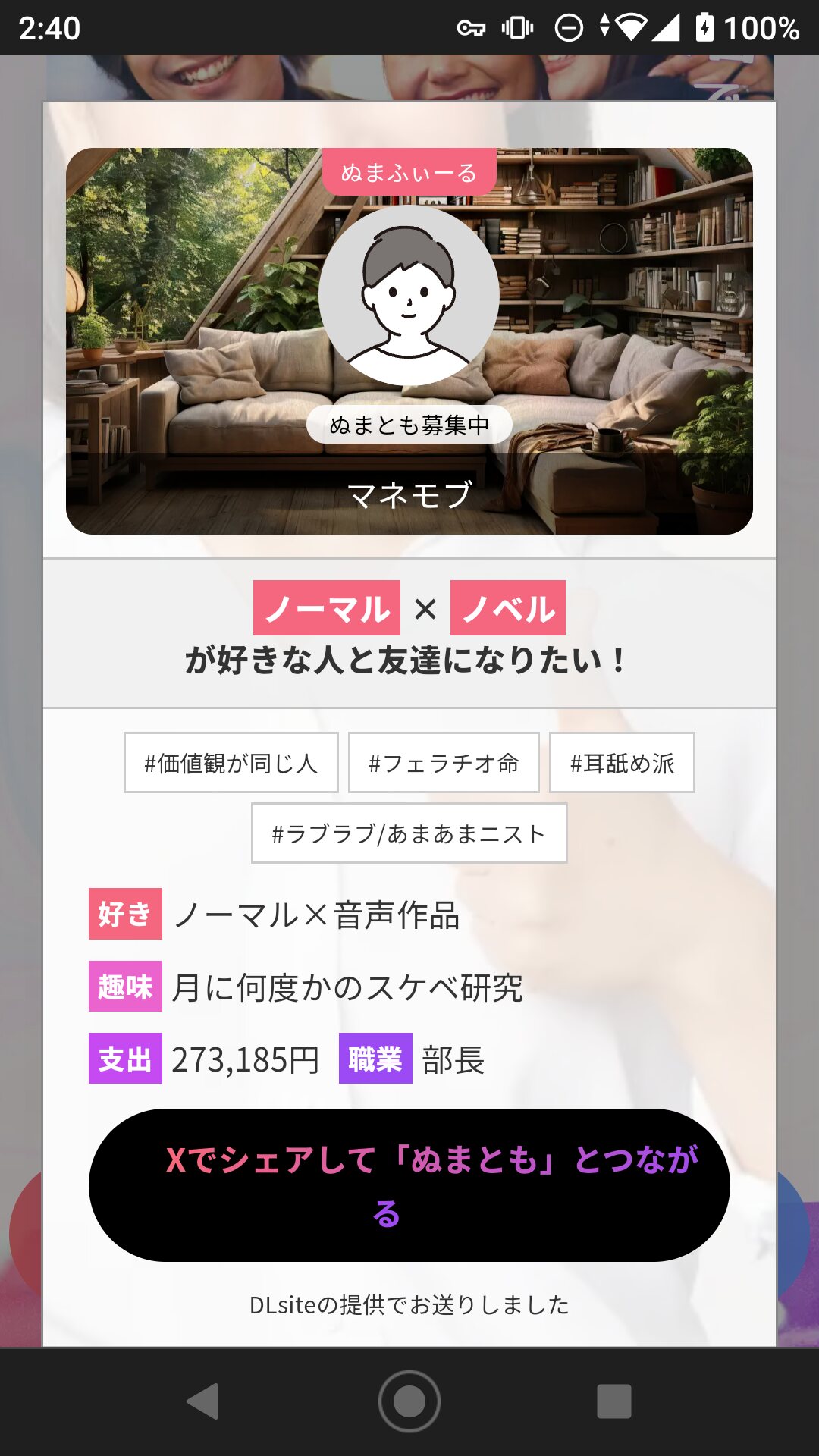Viewport: 819px width, 1456px height.
Task: Go to the home screen
Action: 409,1401
